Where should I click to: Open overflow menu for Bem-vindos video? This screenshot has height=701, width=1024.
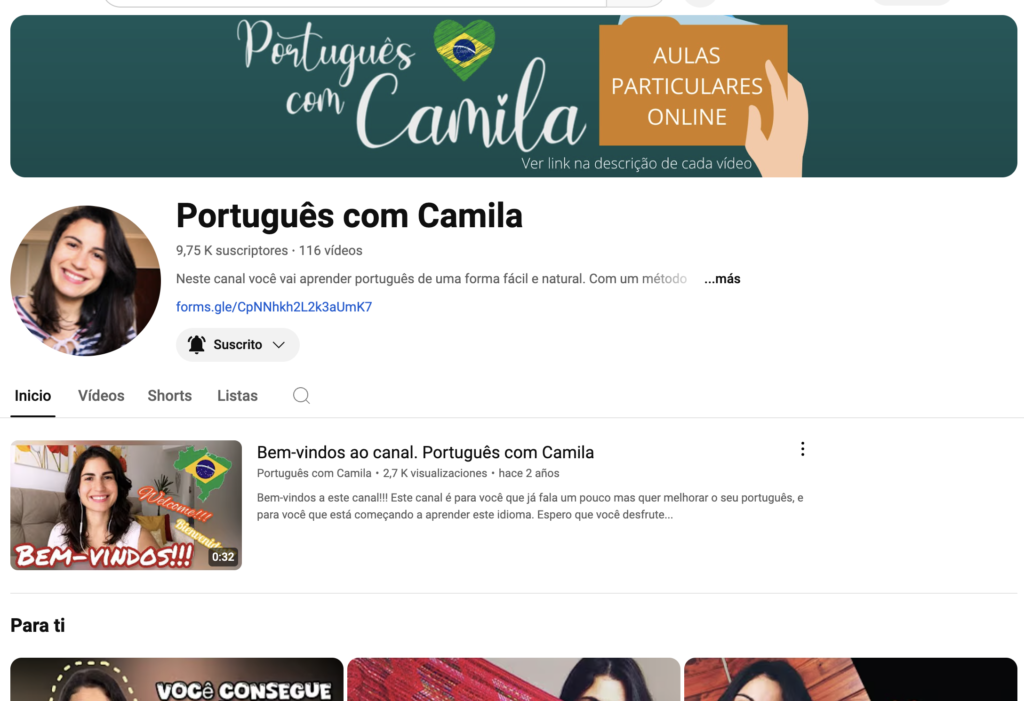[x=802, y=449]
